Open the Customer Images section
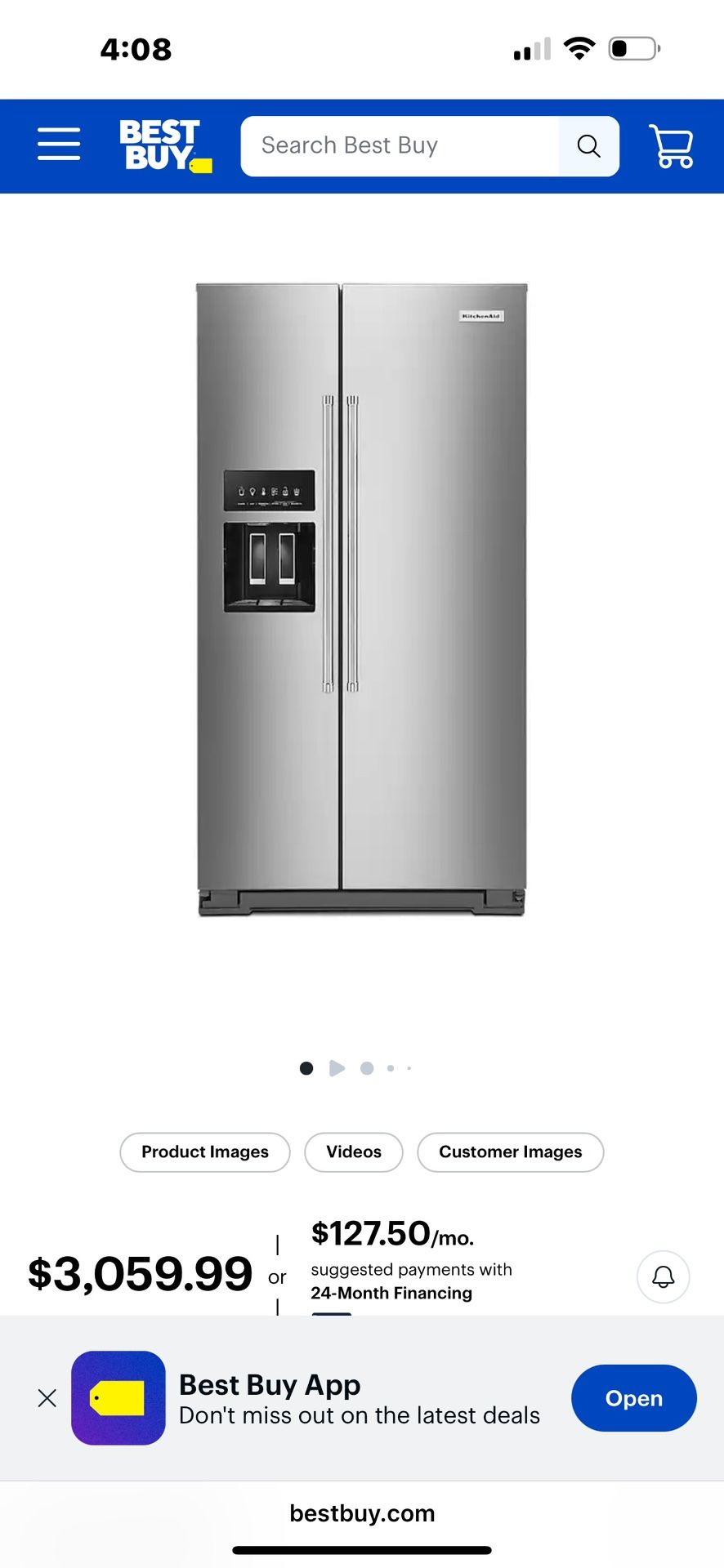 510,1152
